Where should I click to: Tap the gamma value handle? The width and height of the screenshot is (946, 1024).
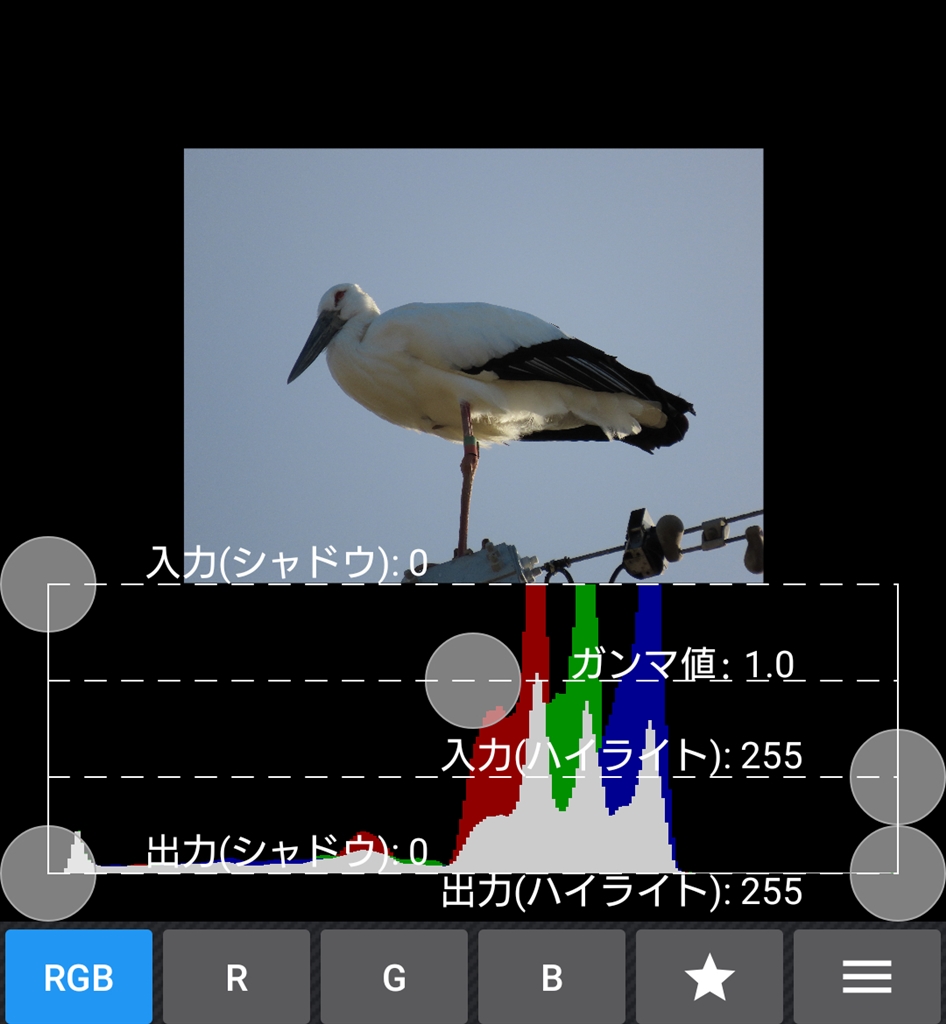coord(473,680)
